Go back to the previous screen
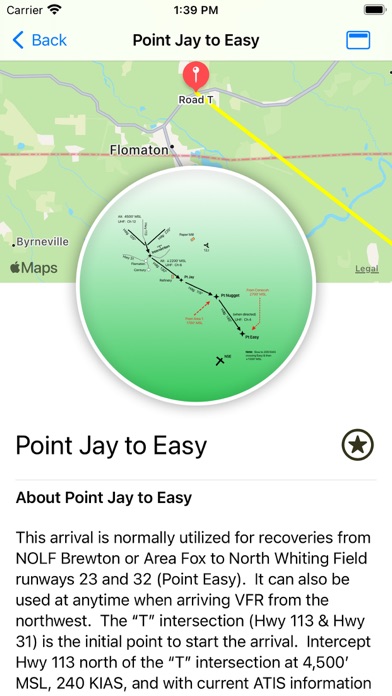The height and width of the screenshot is (696, 392). [39, 40]
